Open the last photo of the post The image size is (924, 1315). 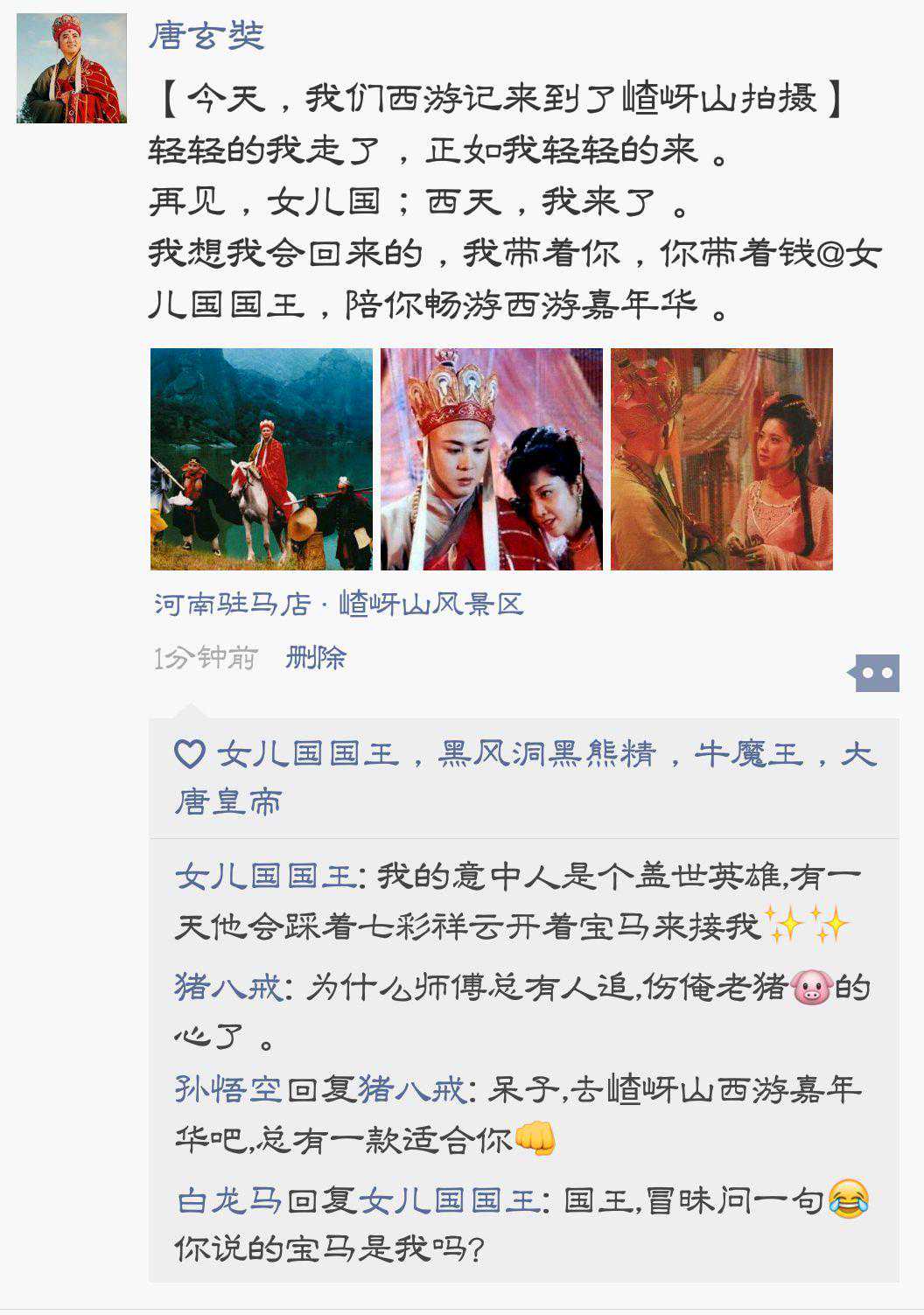[721, 459]
